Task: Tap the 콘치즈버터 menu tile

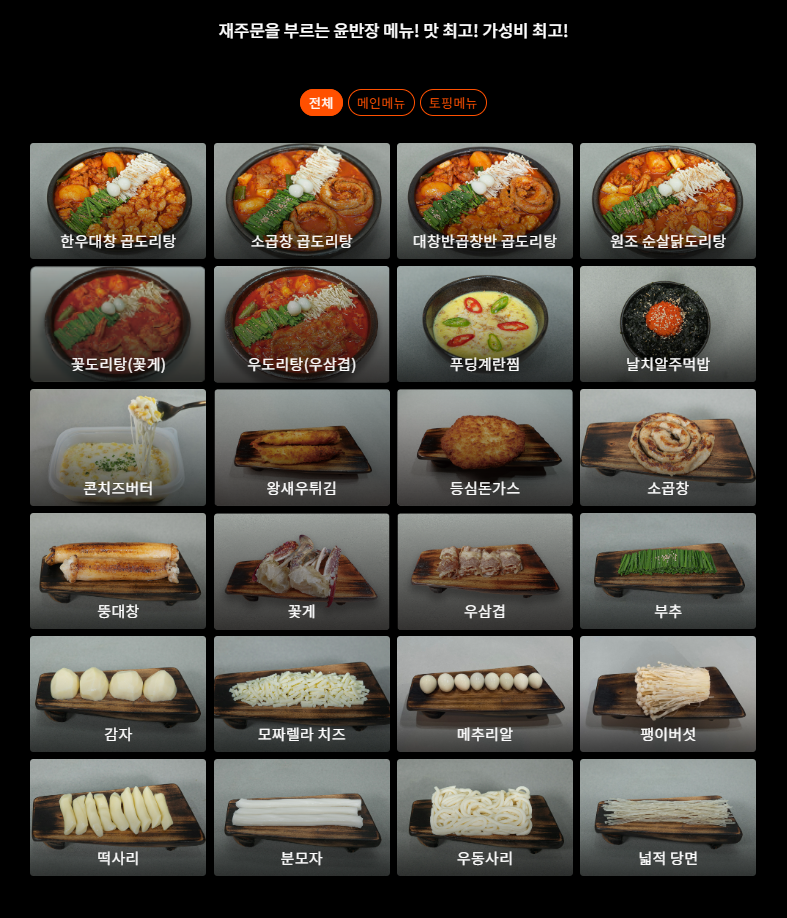Action: (118, 447)
